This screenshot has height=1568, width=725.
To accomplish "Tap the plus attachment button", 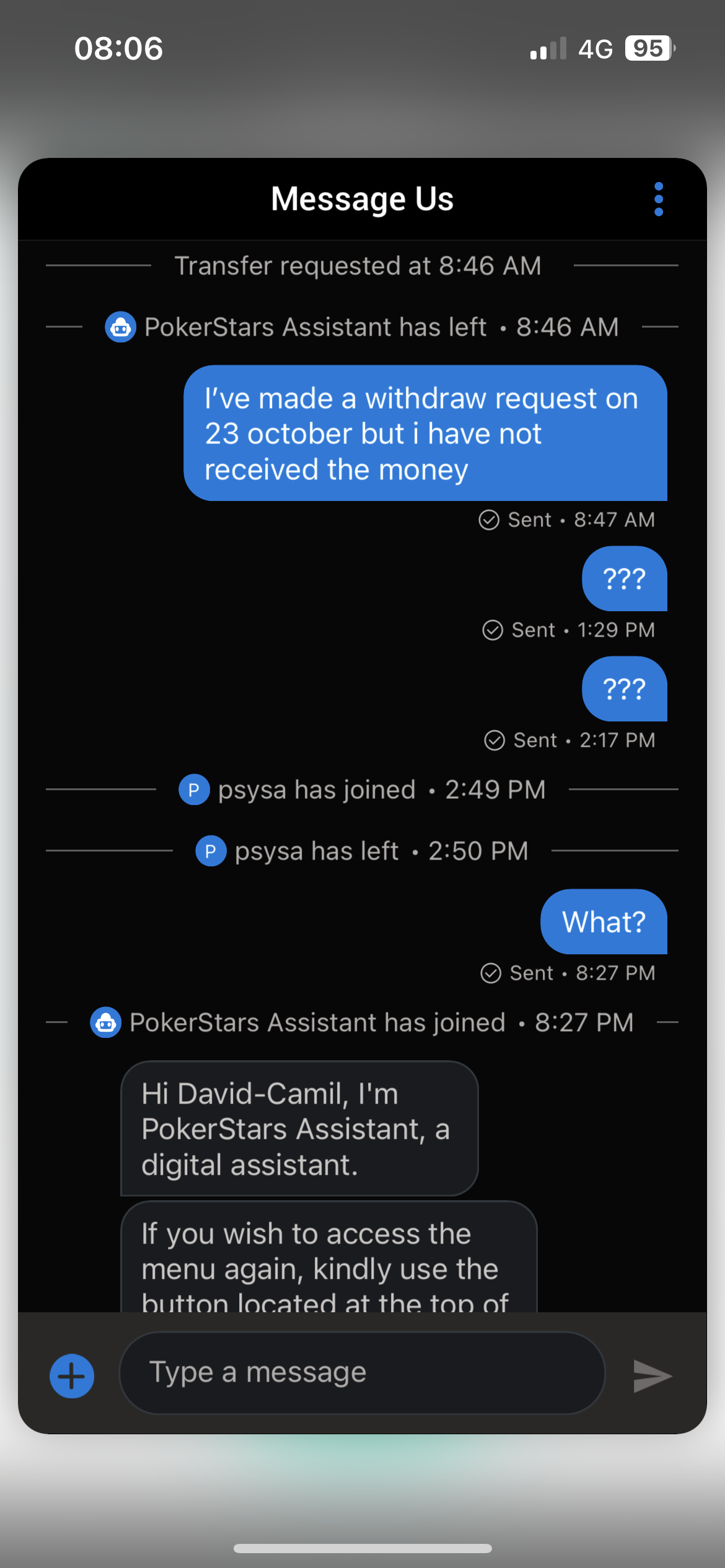I will [x=72, y=1376].
